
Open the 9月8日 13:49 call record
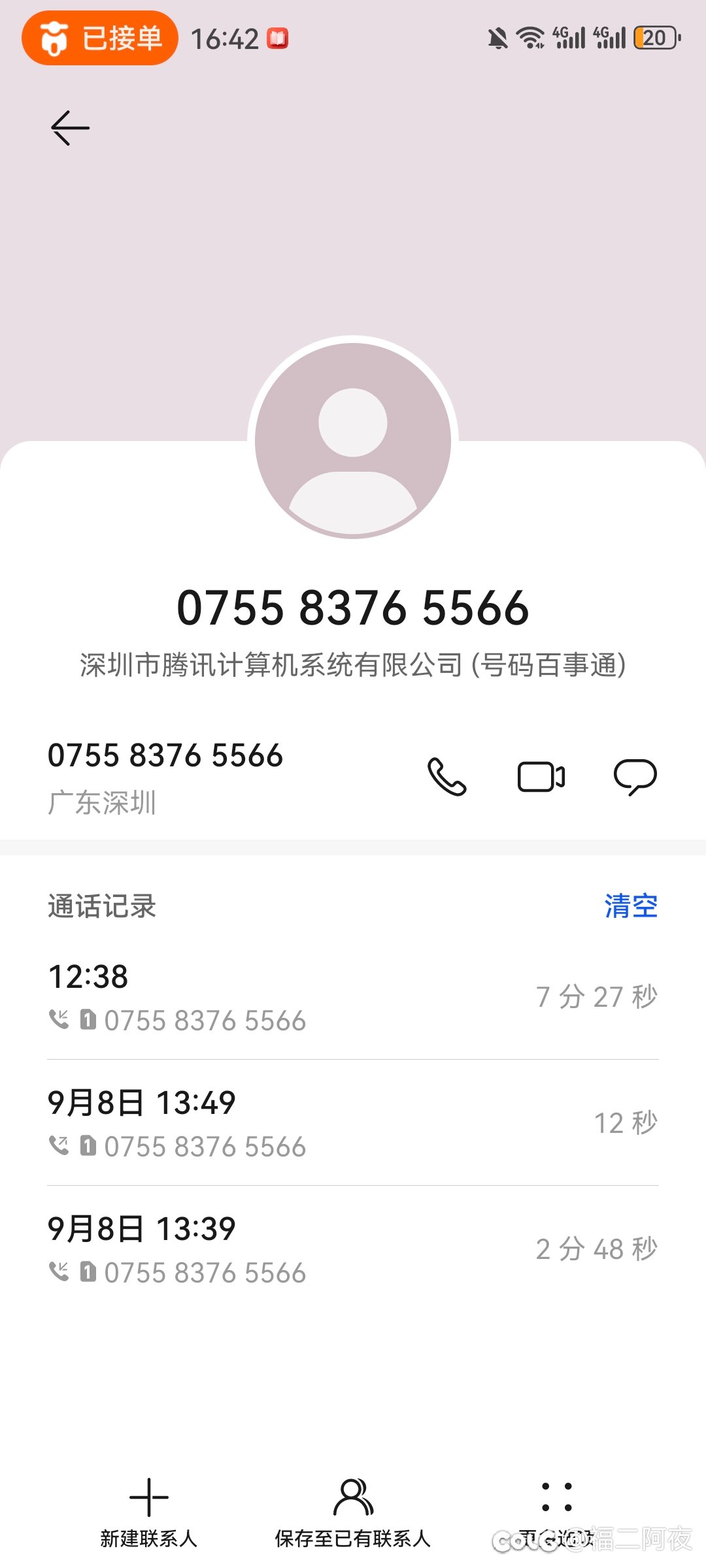353,1123
